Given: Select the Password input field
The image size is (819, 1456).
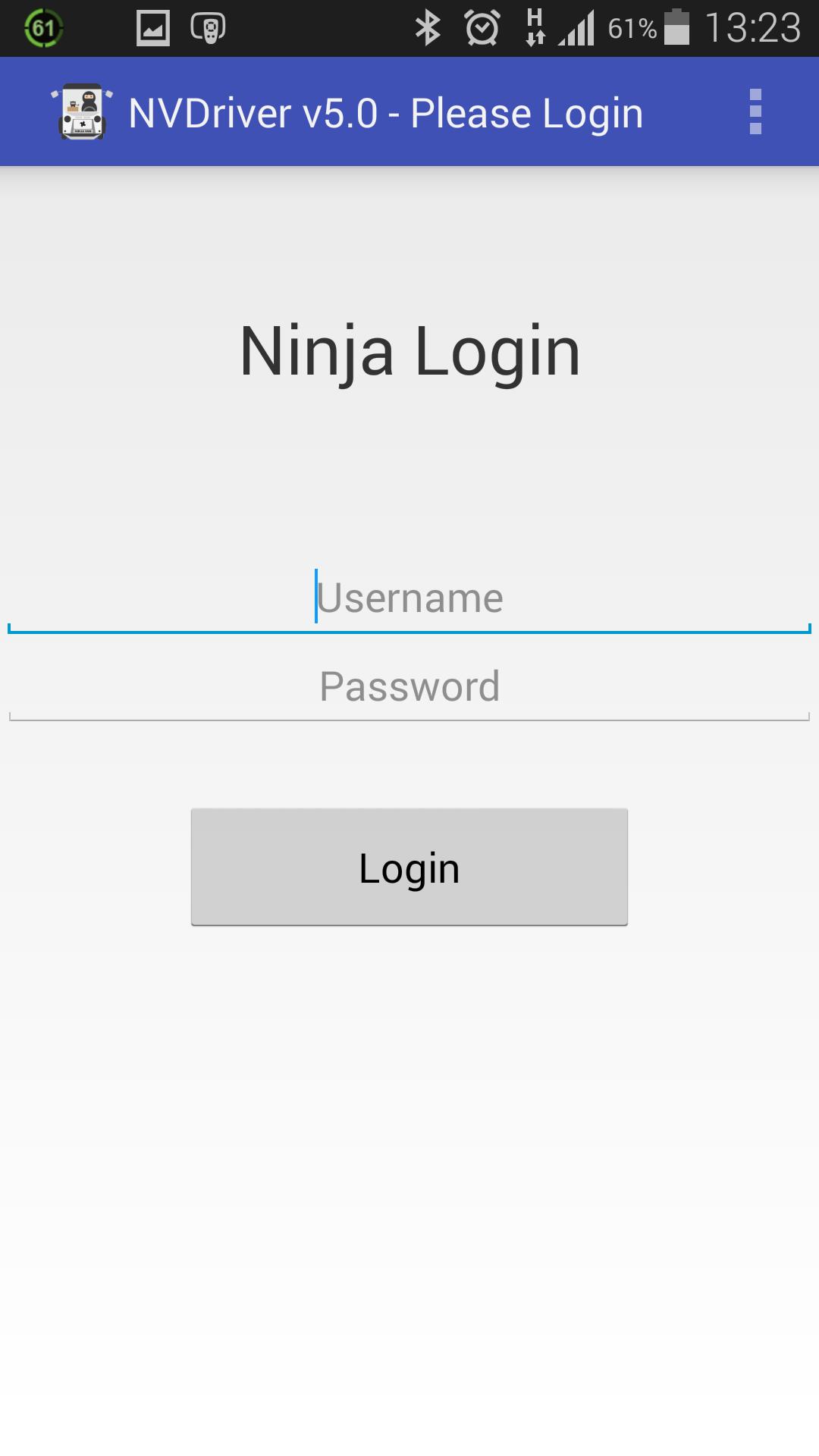Looking at the screenshot, I should tap(409, 686).
